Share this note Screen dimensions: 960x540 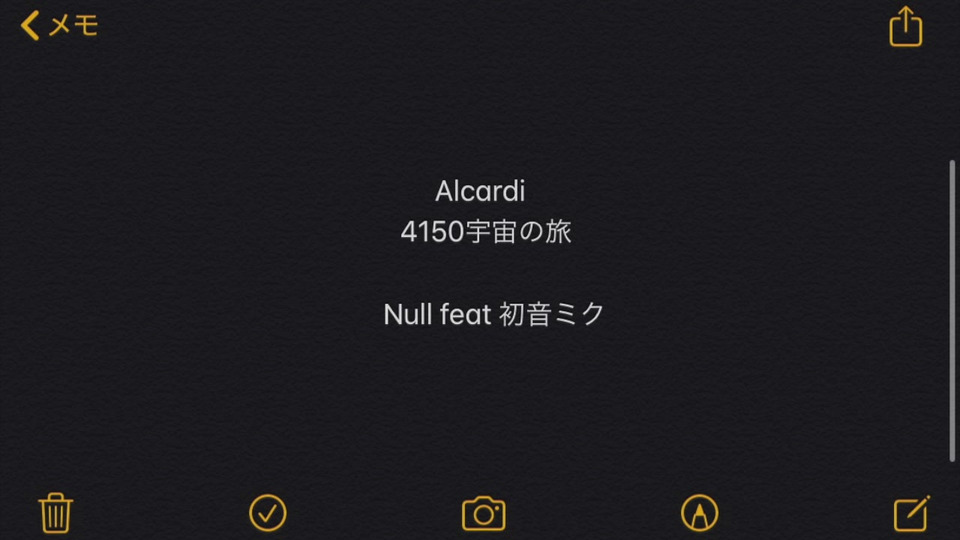click(x=905, y=27)
